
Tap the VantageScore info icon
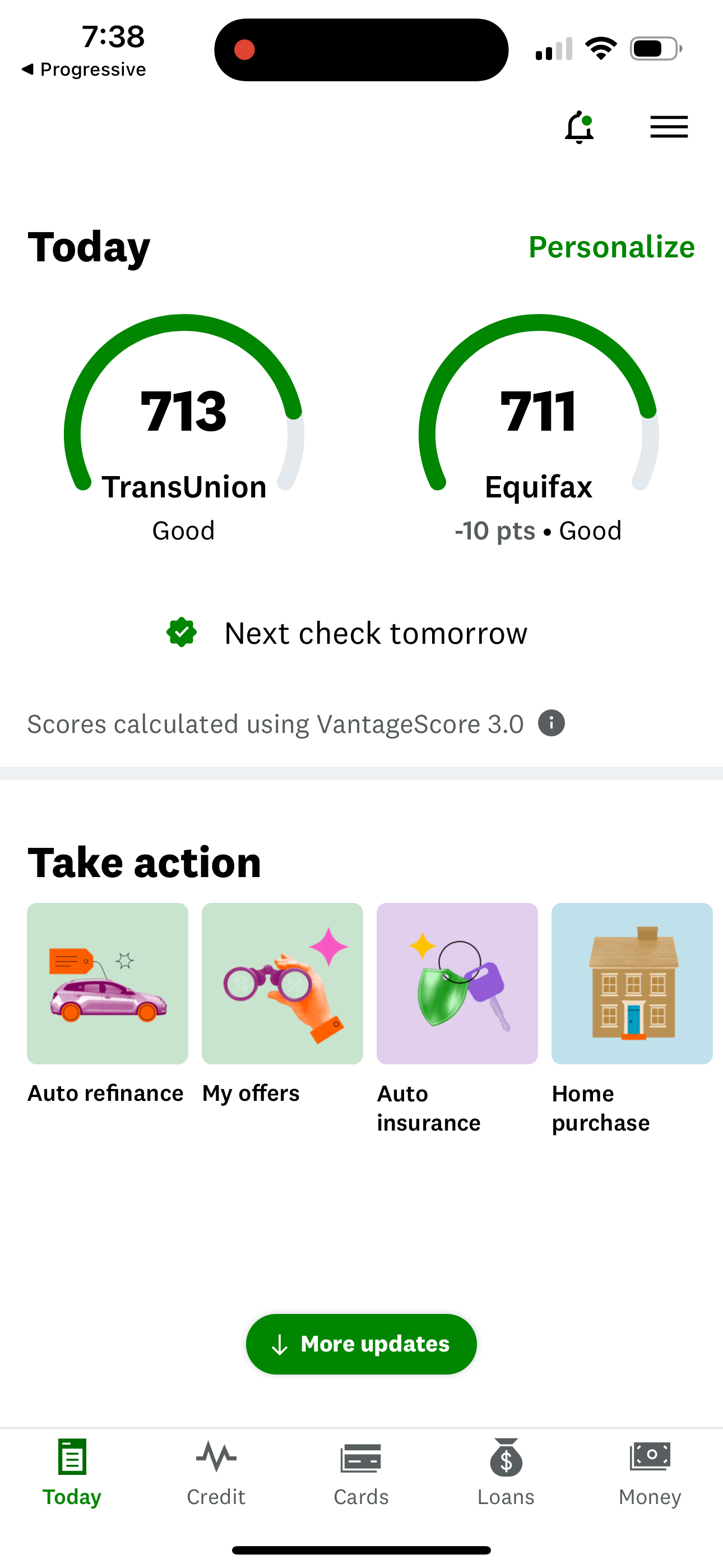click(x=551, y=723)
